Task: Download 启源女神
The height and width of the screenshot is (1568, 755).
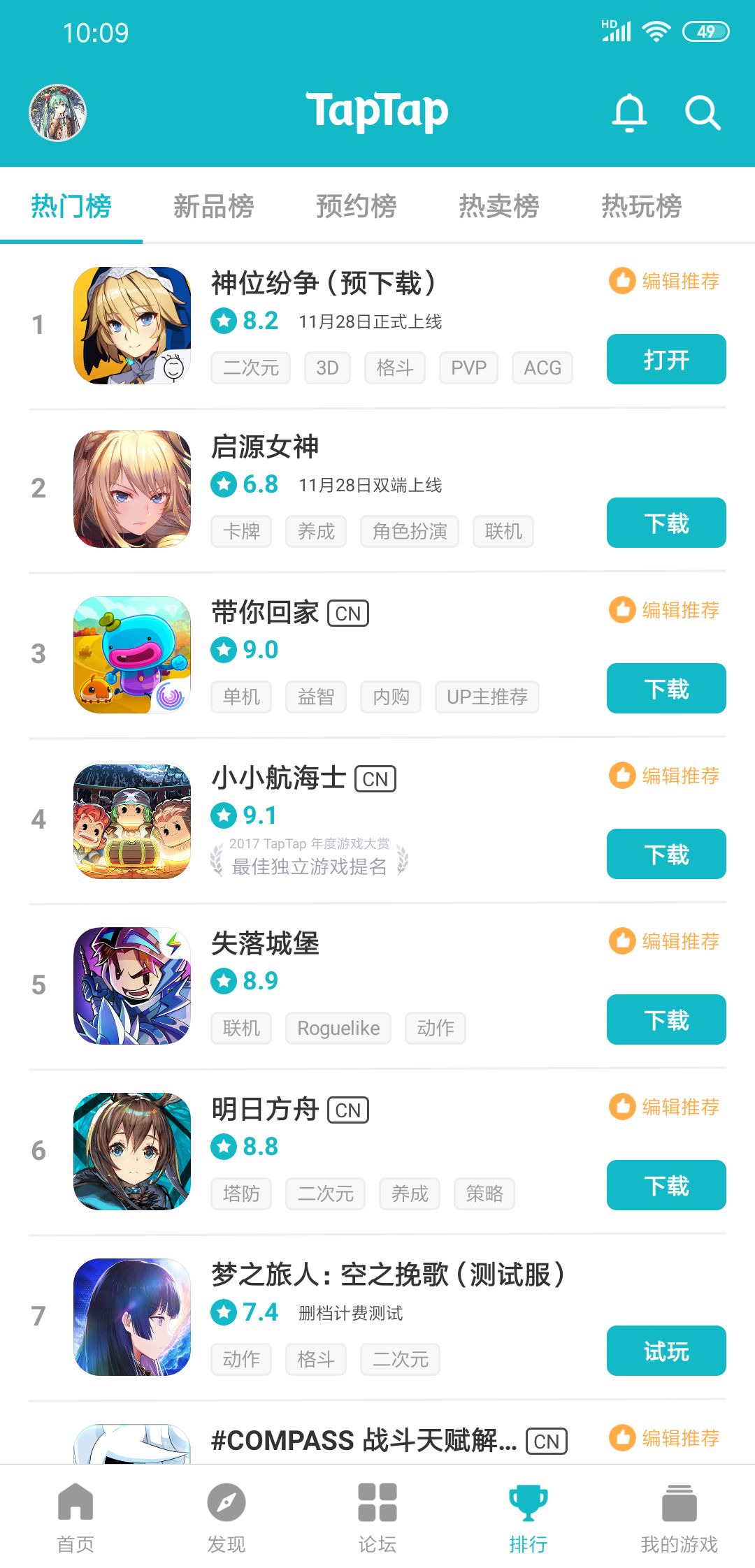Action: [666, 523]
